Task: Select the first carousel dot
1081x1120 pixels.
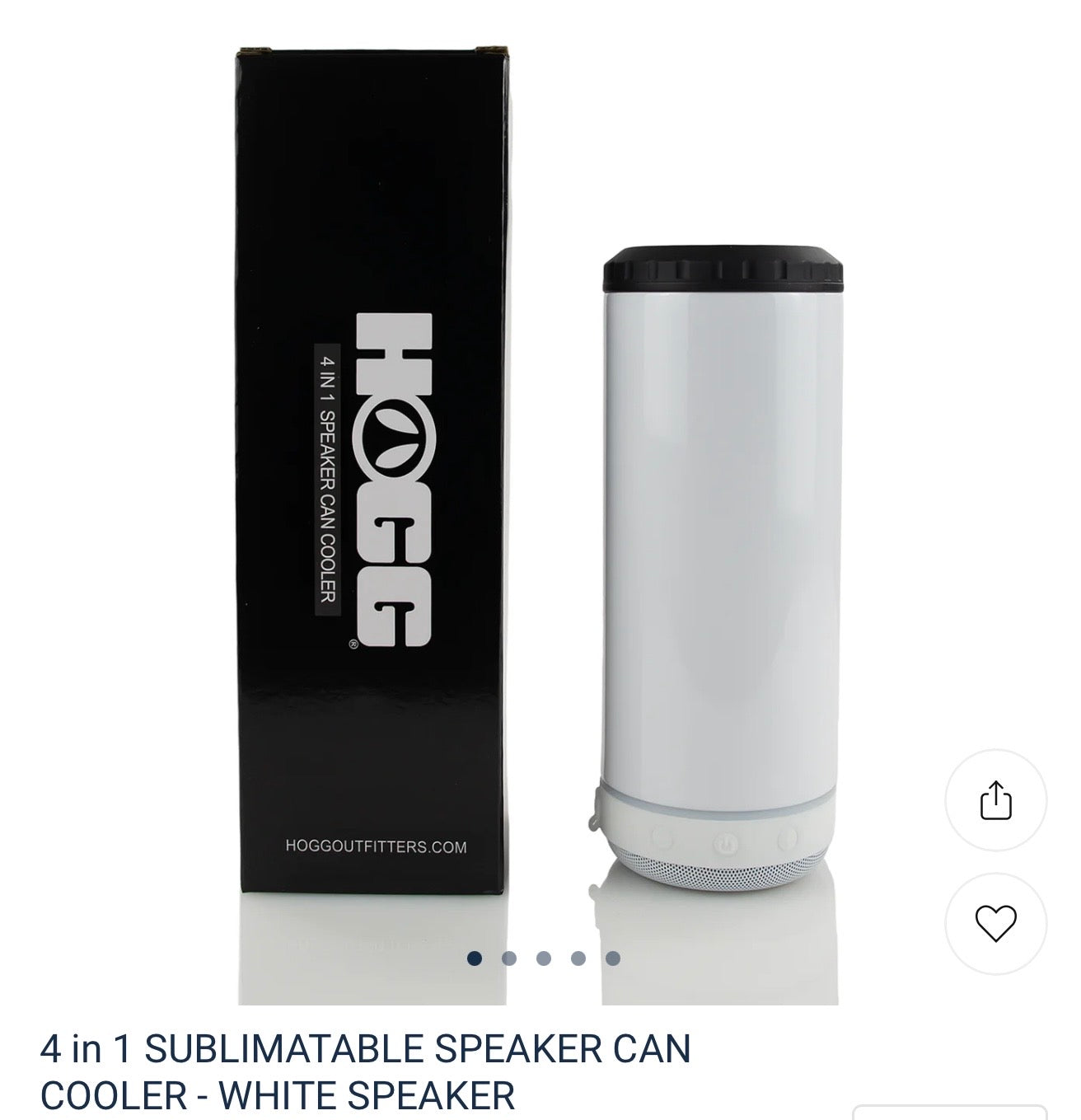Action: 473,958
